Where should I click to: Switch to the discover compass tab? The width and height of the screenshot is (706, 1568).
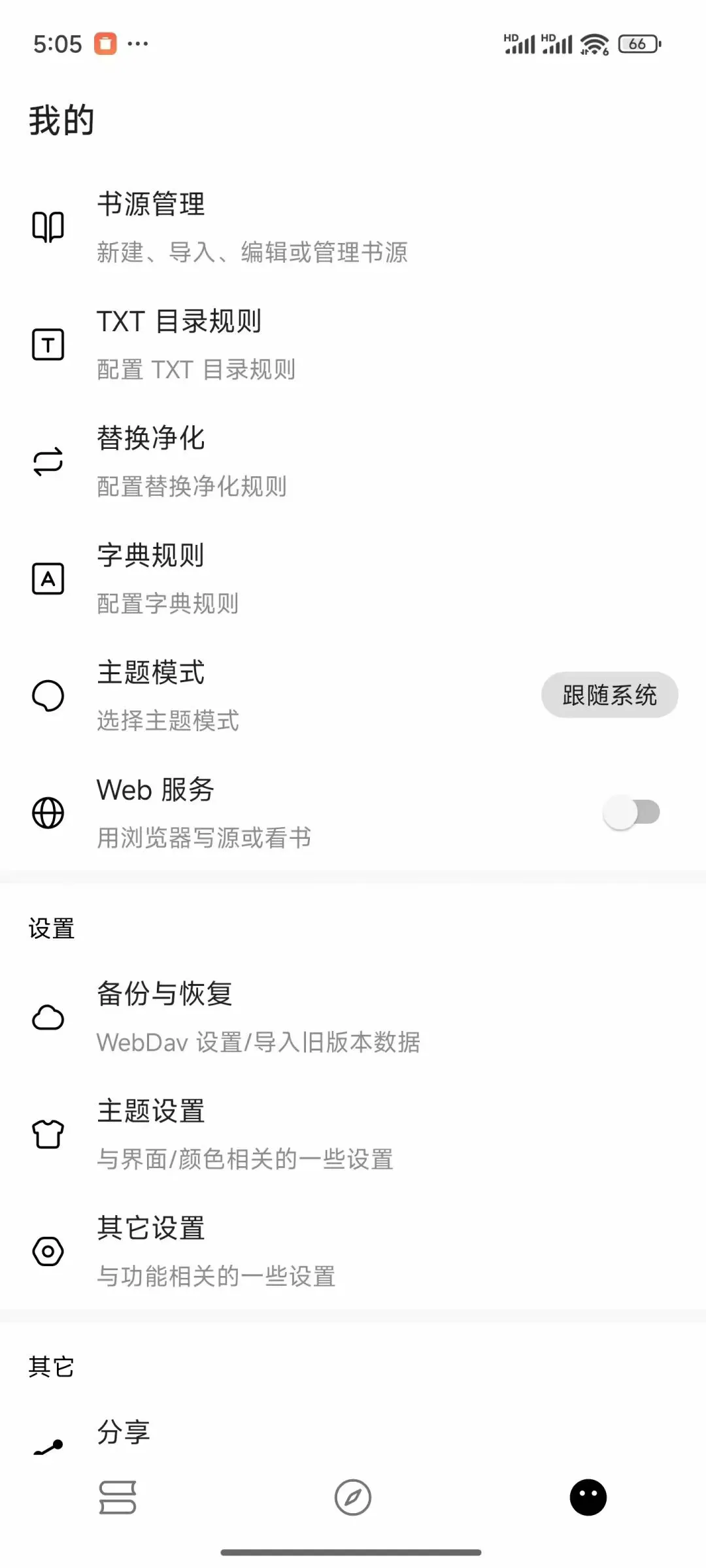(x=353, y=1497)
